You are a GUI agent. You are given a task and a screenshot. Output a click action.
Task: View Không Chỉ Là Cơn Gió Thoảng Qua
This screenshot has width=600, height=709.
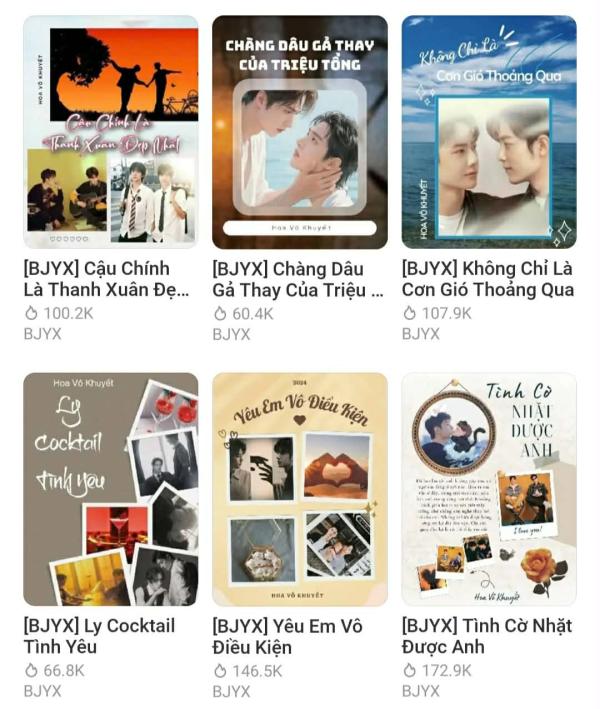coord(488,132)
